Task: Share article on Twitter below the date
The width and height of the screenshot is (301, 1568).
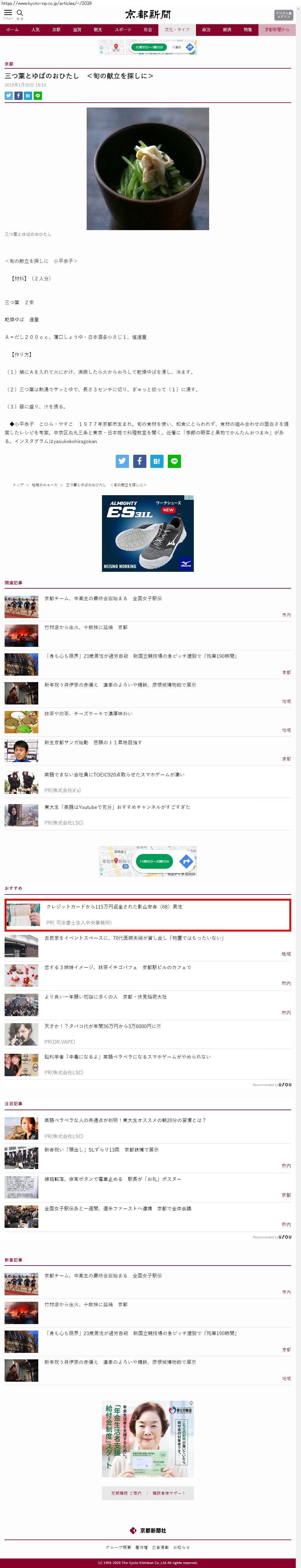Action: [x=9, y=96]
